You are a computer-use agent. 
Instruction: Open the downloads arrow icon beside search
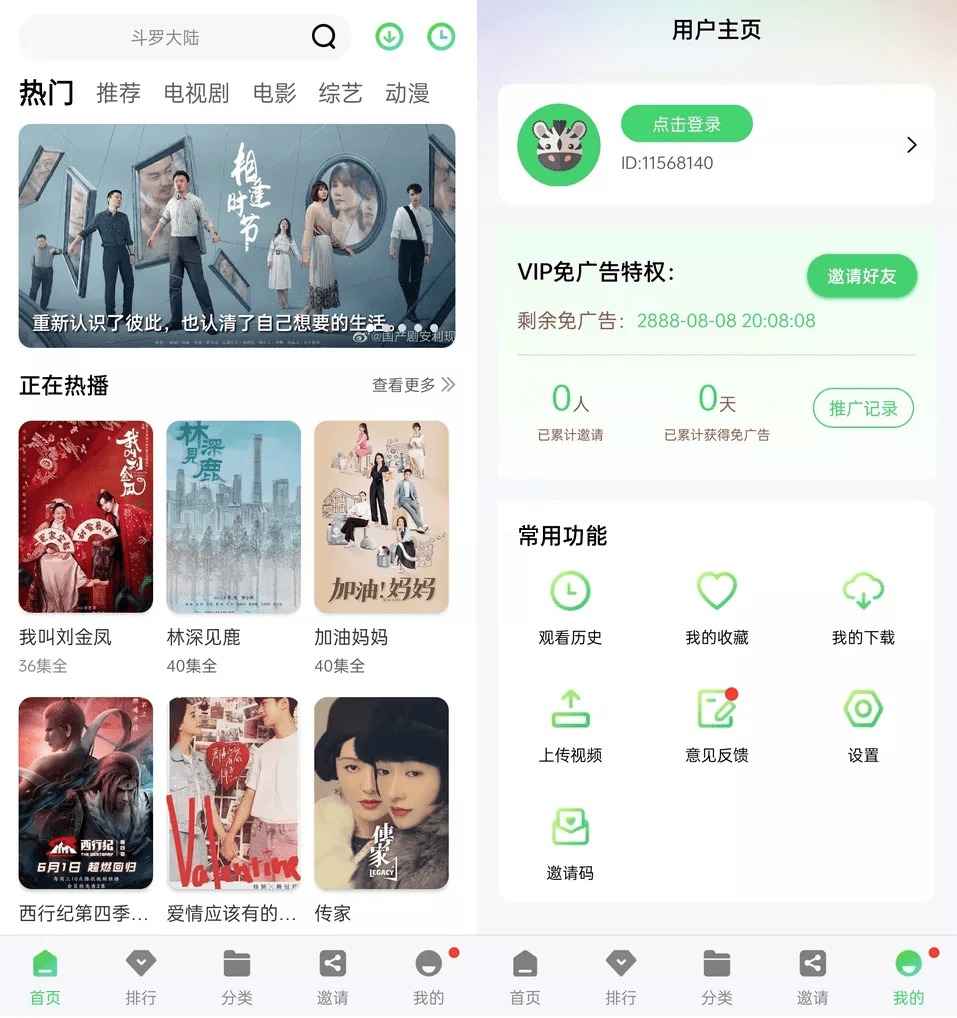pyautogui.click(x=389, y=37)
